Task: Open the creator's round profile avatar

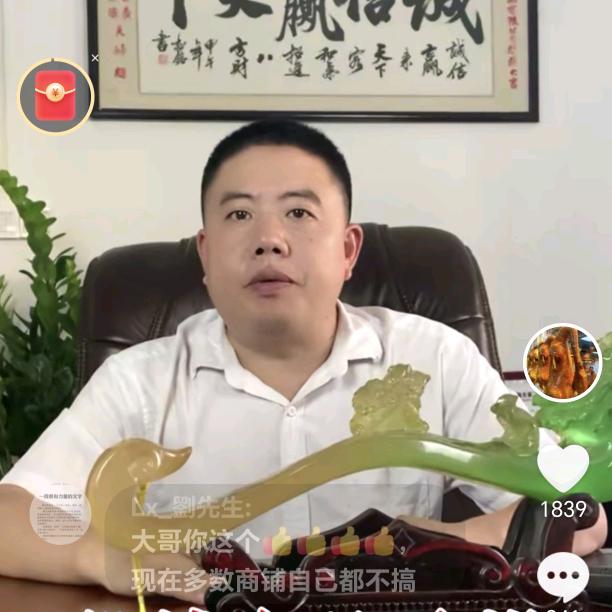Action: [562, 363]
